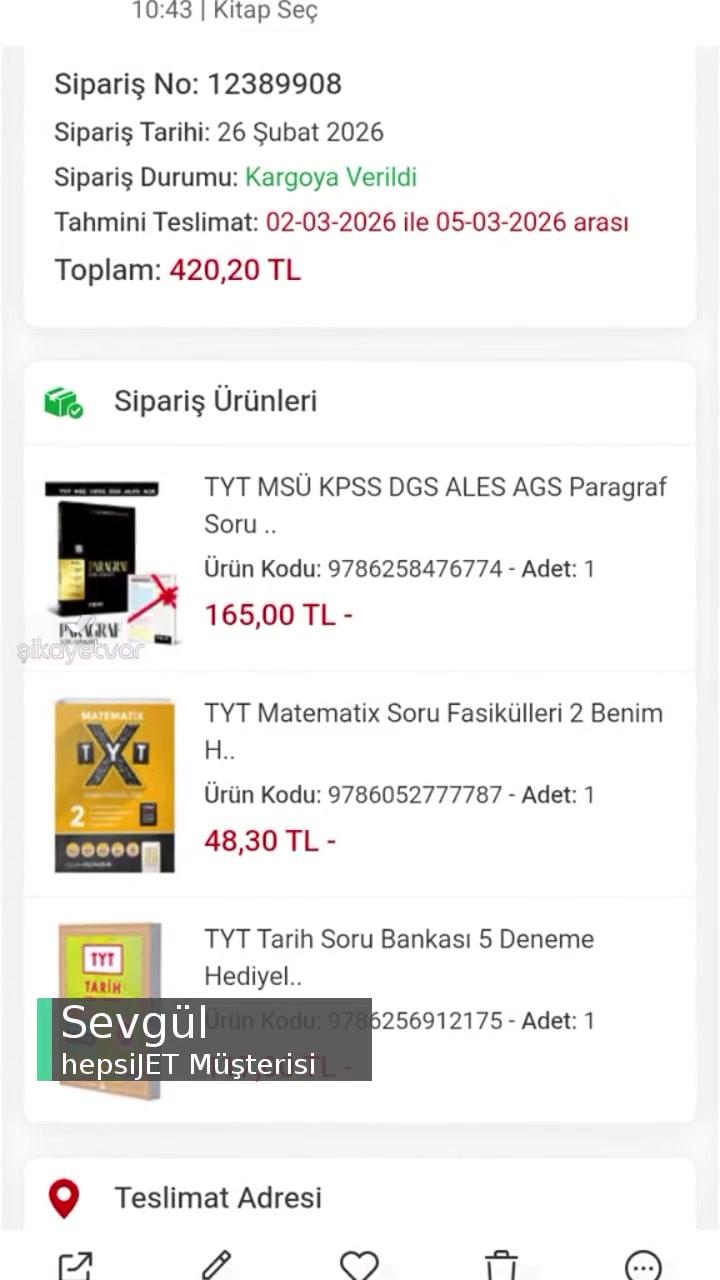The image size is (720, 1280).
Task: Open the ellipsis more-options icon
Action: (643, 1265)
